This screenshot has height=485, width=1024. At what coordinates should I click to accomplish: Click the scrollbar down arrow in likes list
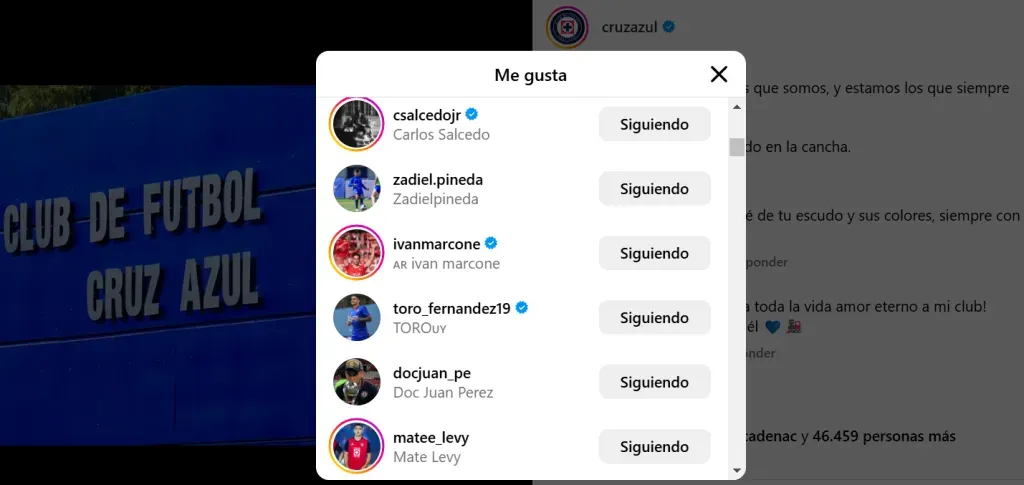[737, 469]
